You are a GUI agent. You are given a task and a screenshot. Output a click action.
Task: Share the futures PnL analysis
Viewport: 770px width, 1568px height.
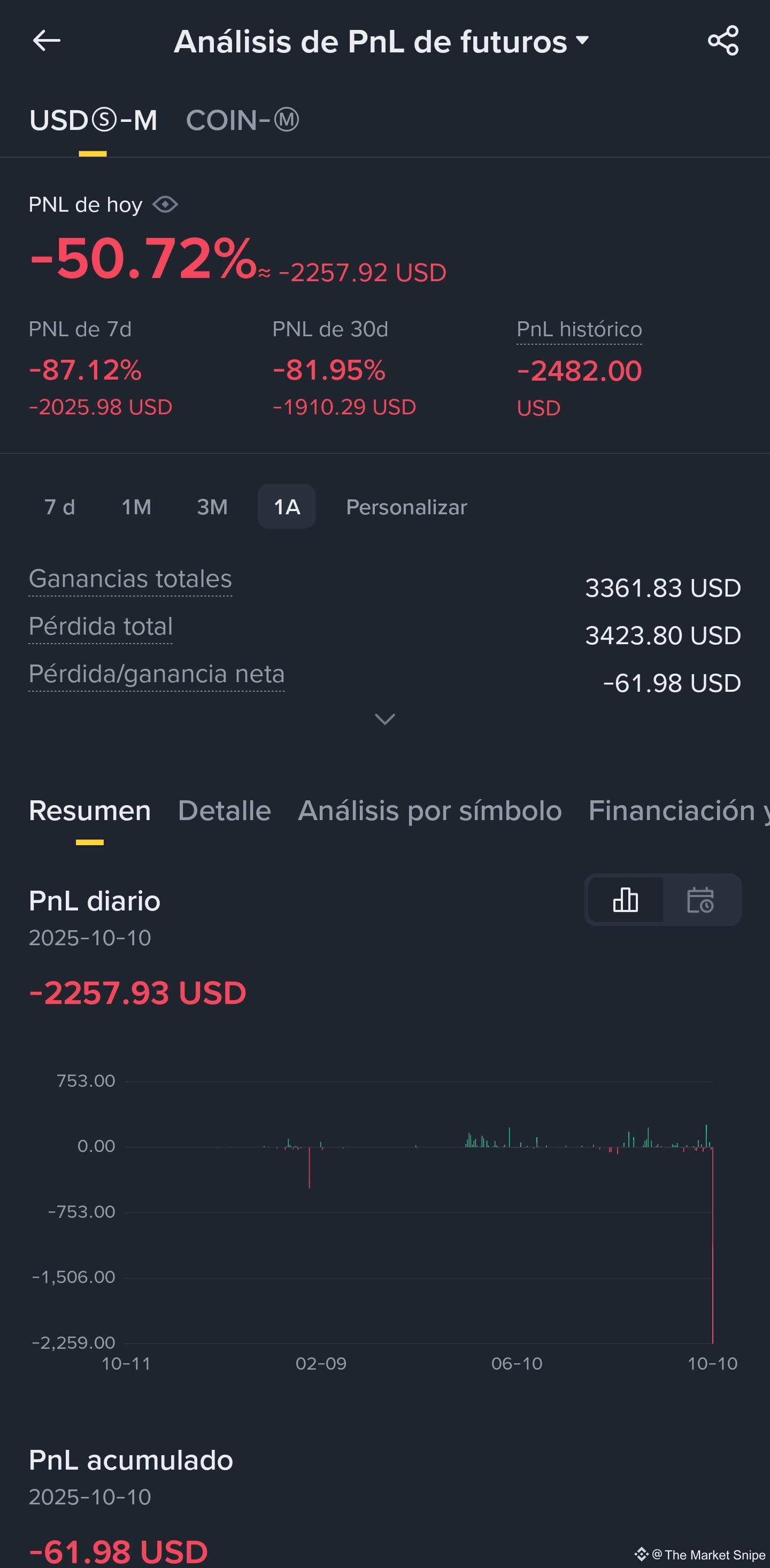click(723, 41)
